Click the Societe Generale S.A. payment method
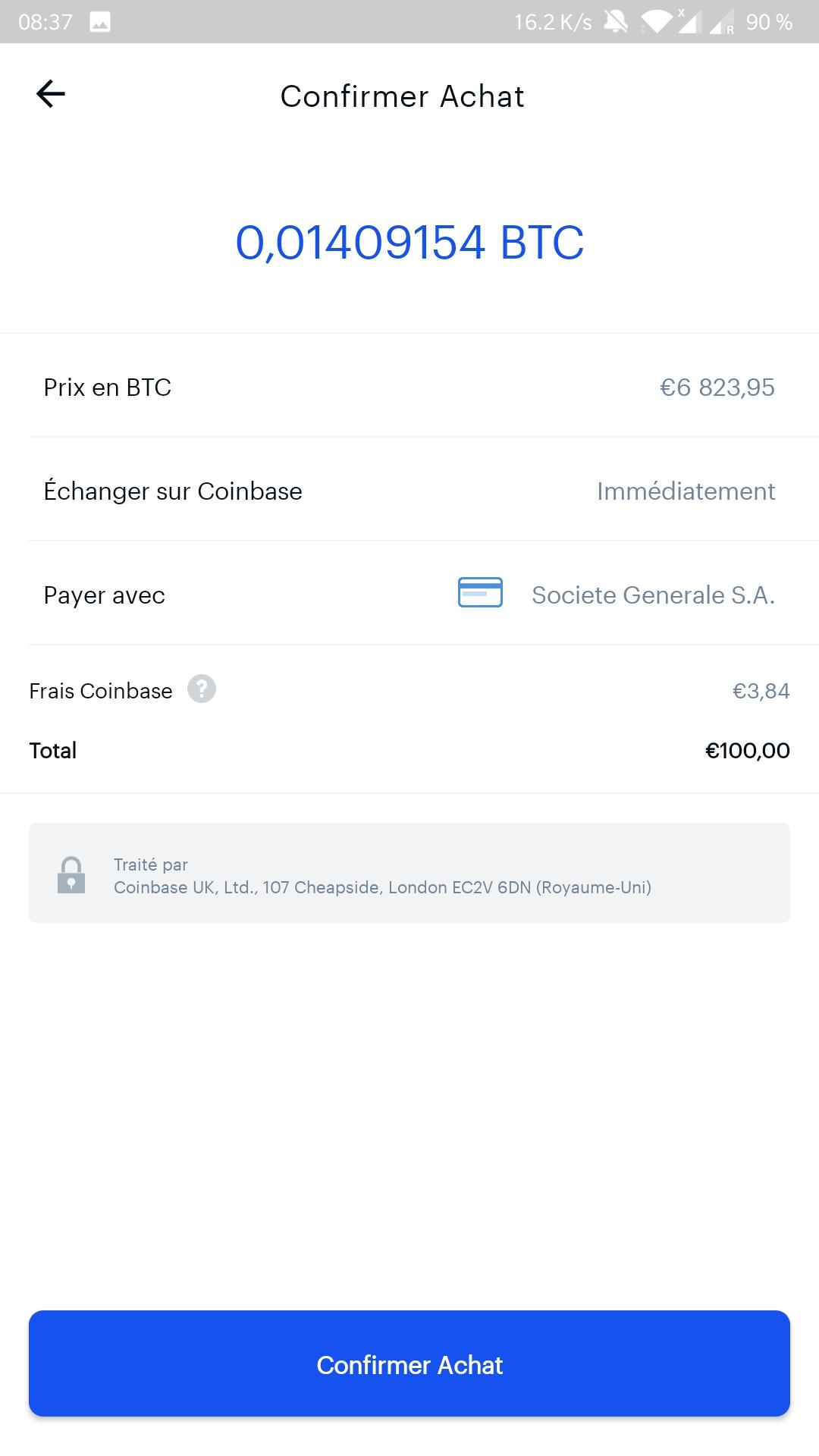The image size is (819, 1456). click(x=654, y=595)
